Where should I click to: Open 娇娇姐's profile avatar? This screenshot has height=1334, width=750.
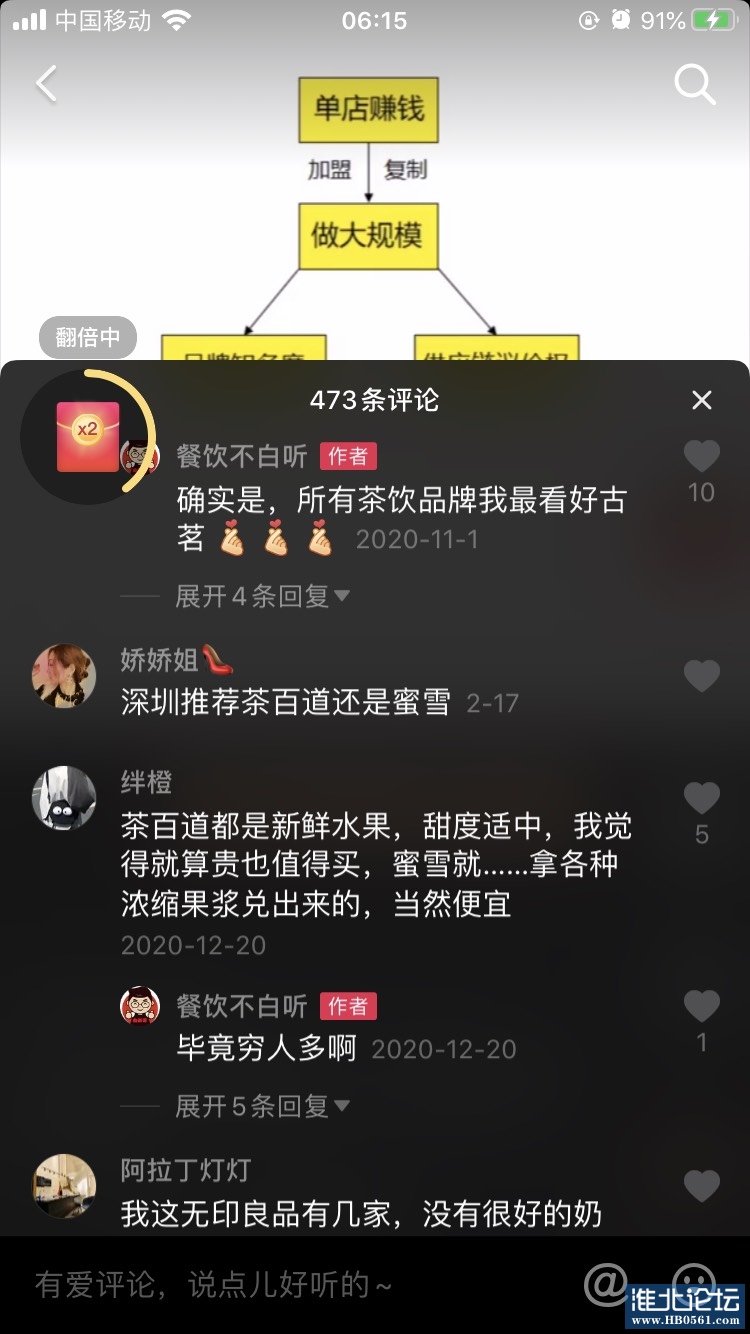[64, 675]
